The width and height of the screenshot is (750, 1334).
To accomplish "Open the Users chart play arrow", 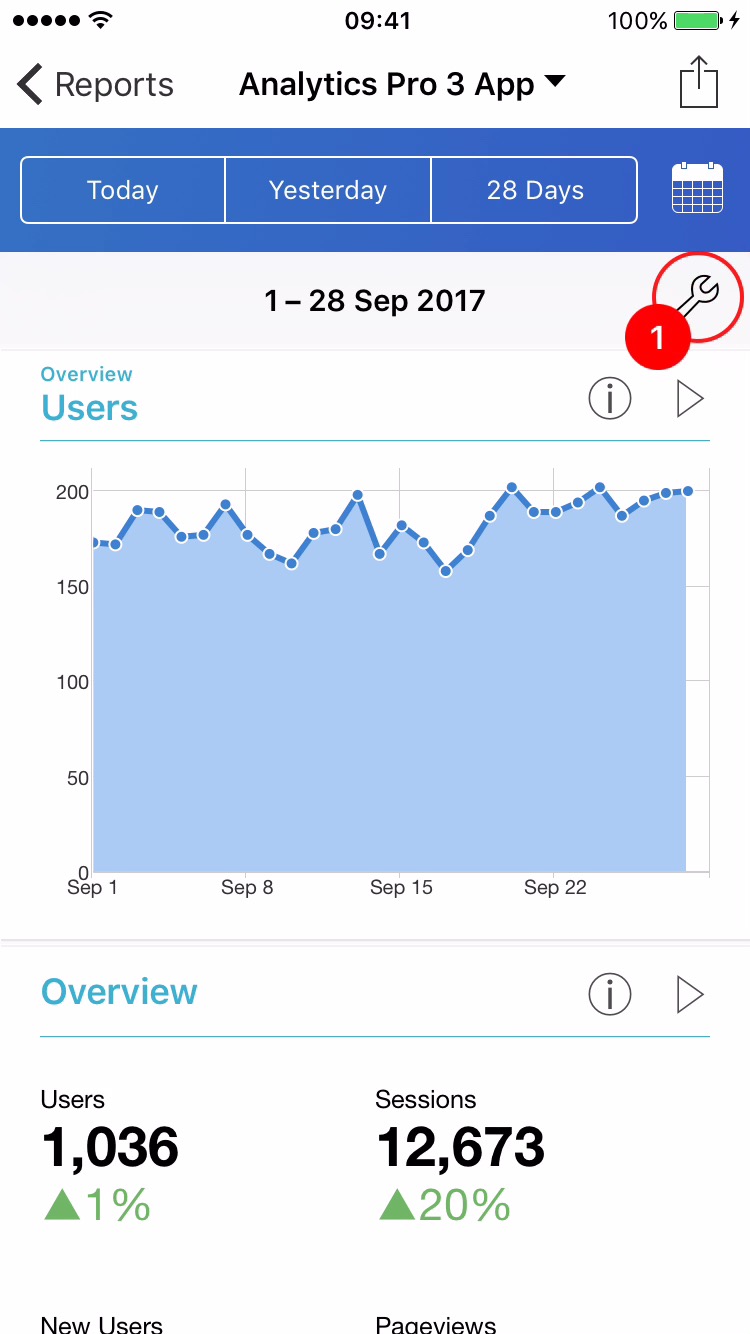I will [x=690, y=399].
